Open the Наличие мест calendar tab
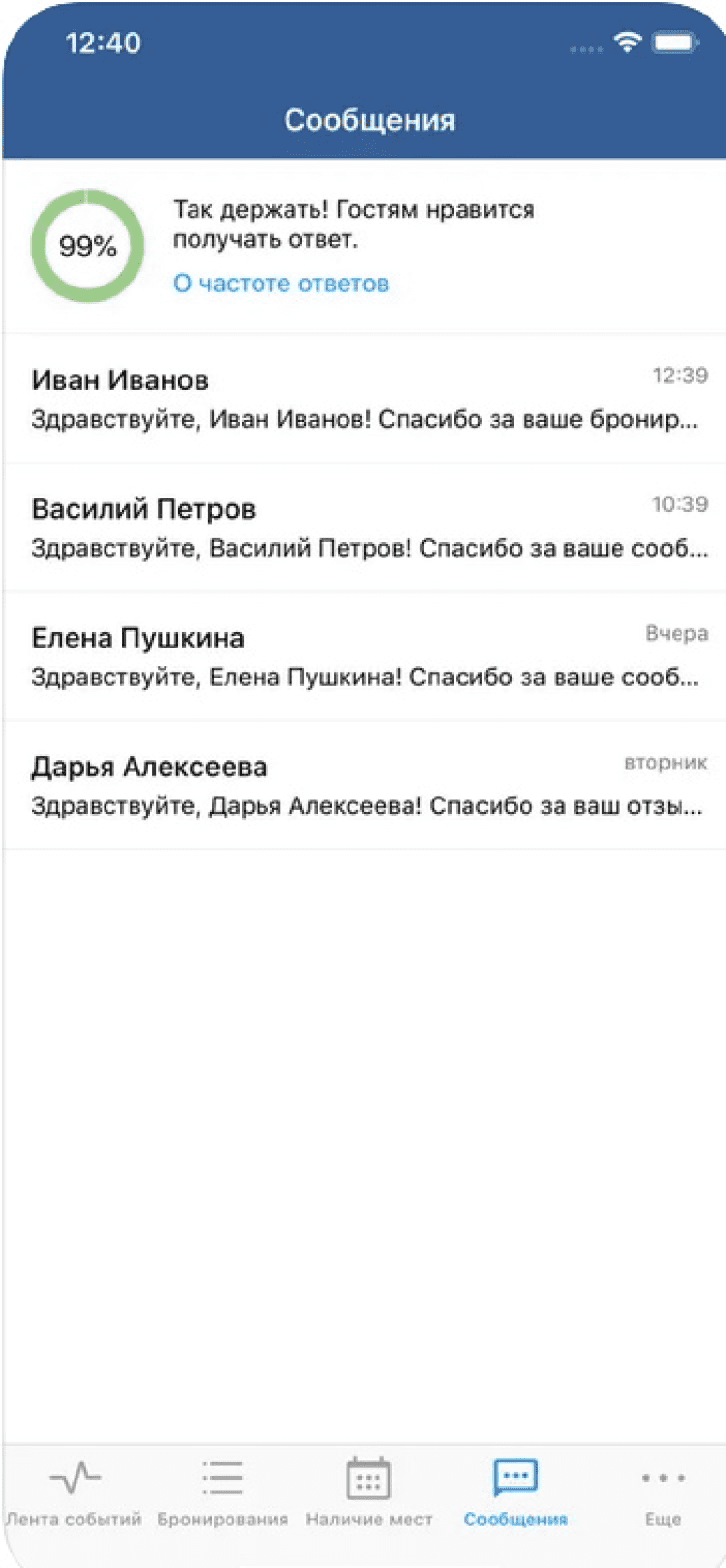 click(x=369, y=1493)
